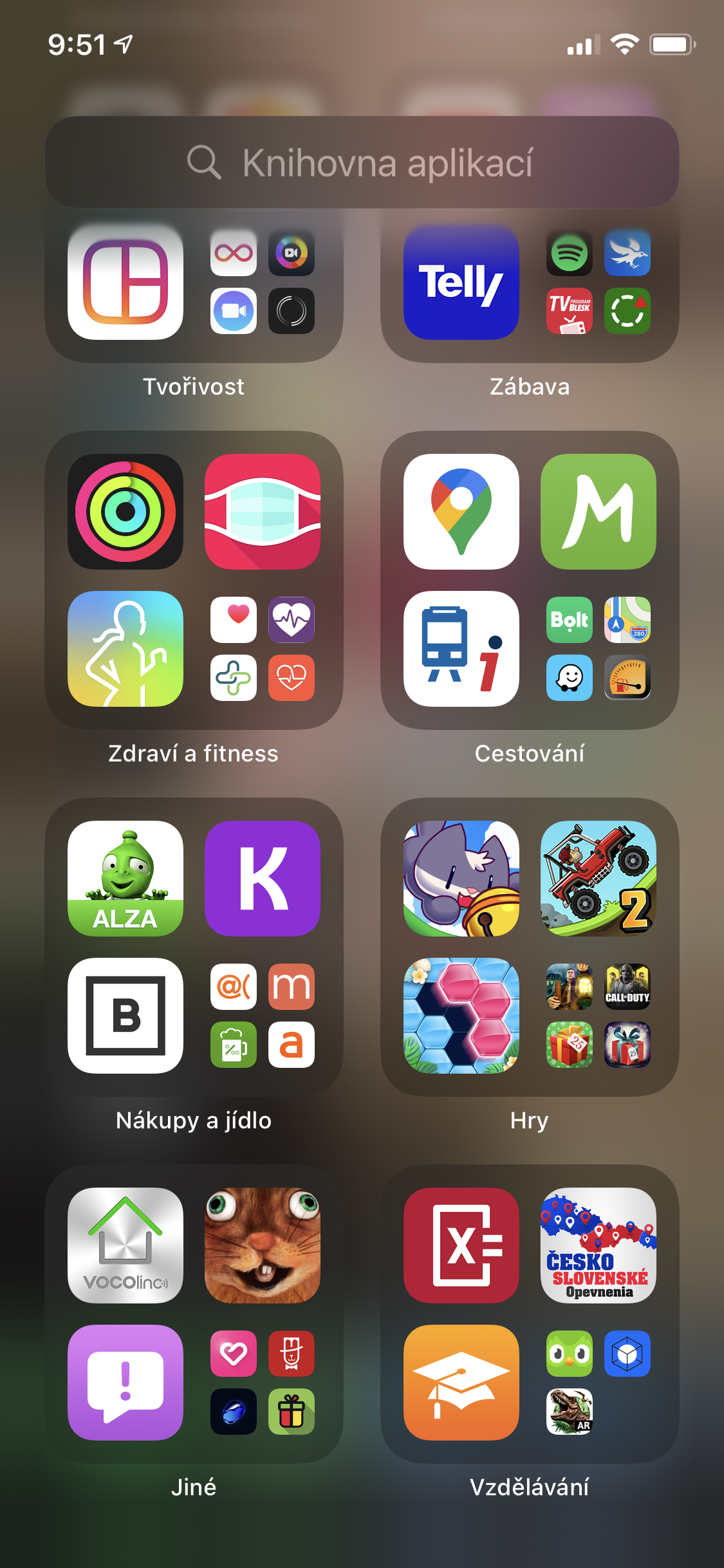Launch the red face mask app
The image size is (724, 1568).
[262, 512]
